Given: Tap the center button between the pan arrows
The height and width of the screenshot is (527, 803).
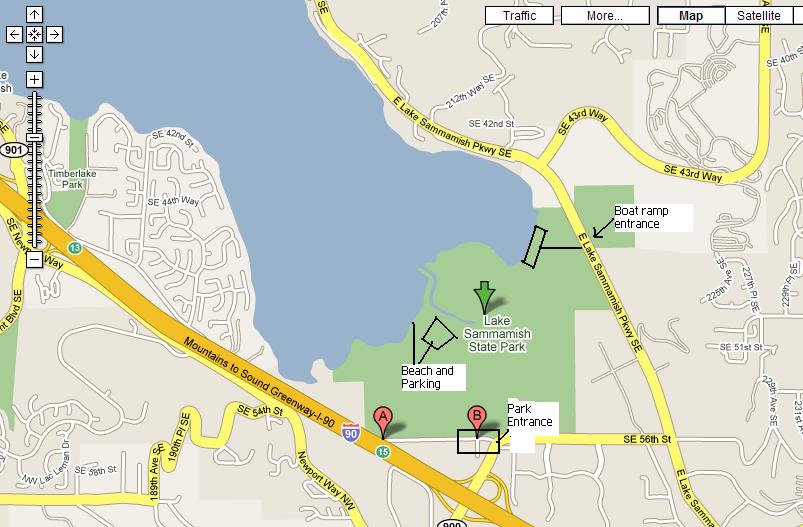Looking at the screenshot, I should (34, 34).
